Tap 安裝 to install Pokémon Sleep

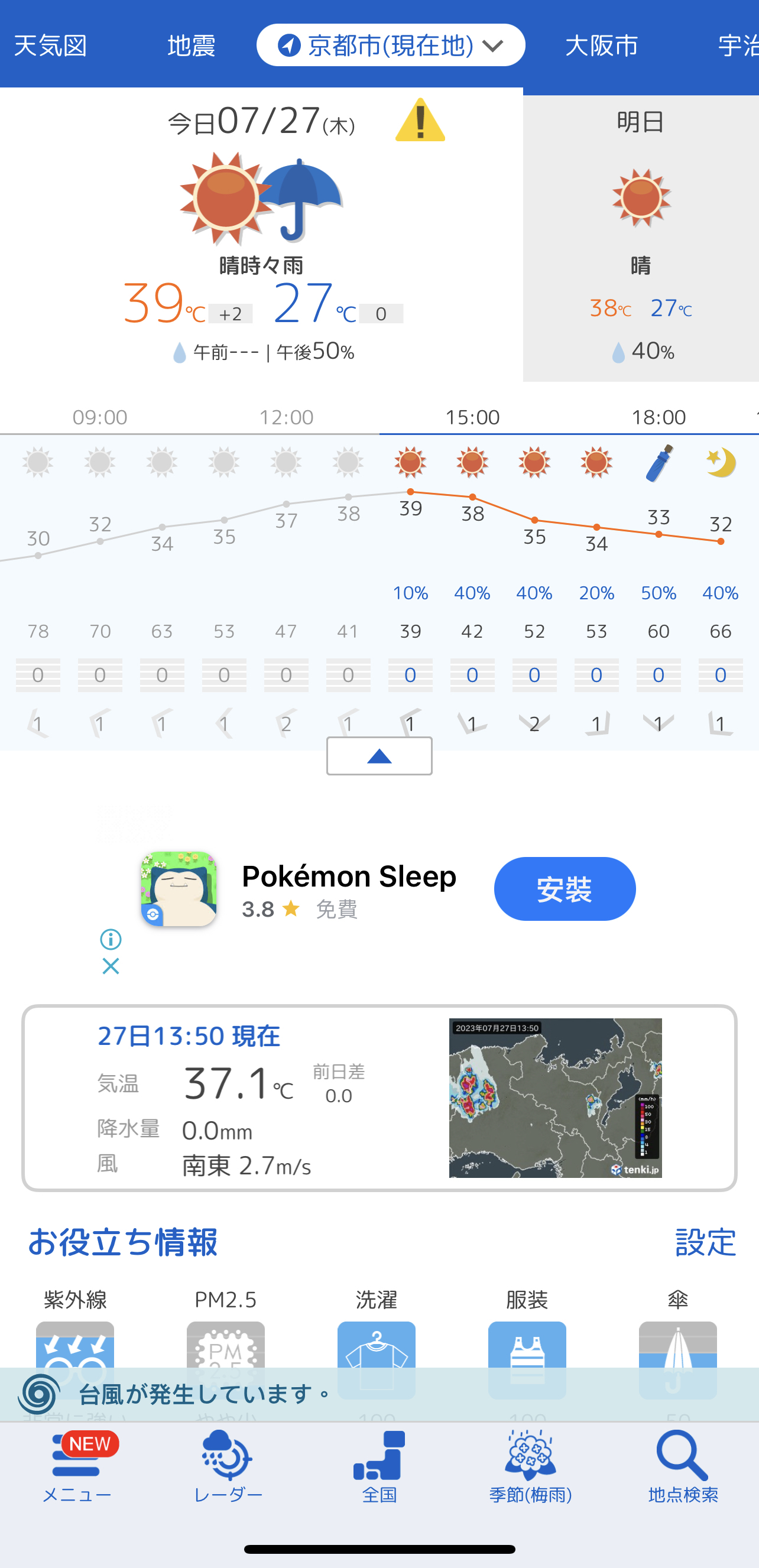point(565,889)
